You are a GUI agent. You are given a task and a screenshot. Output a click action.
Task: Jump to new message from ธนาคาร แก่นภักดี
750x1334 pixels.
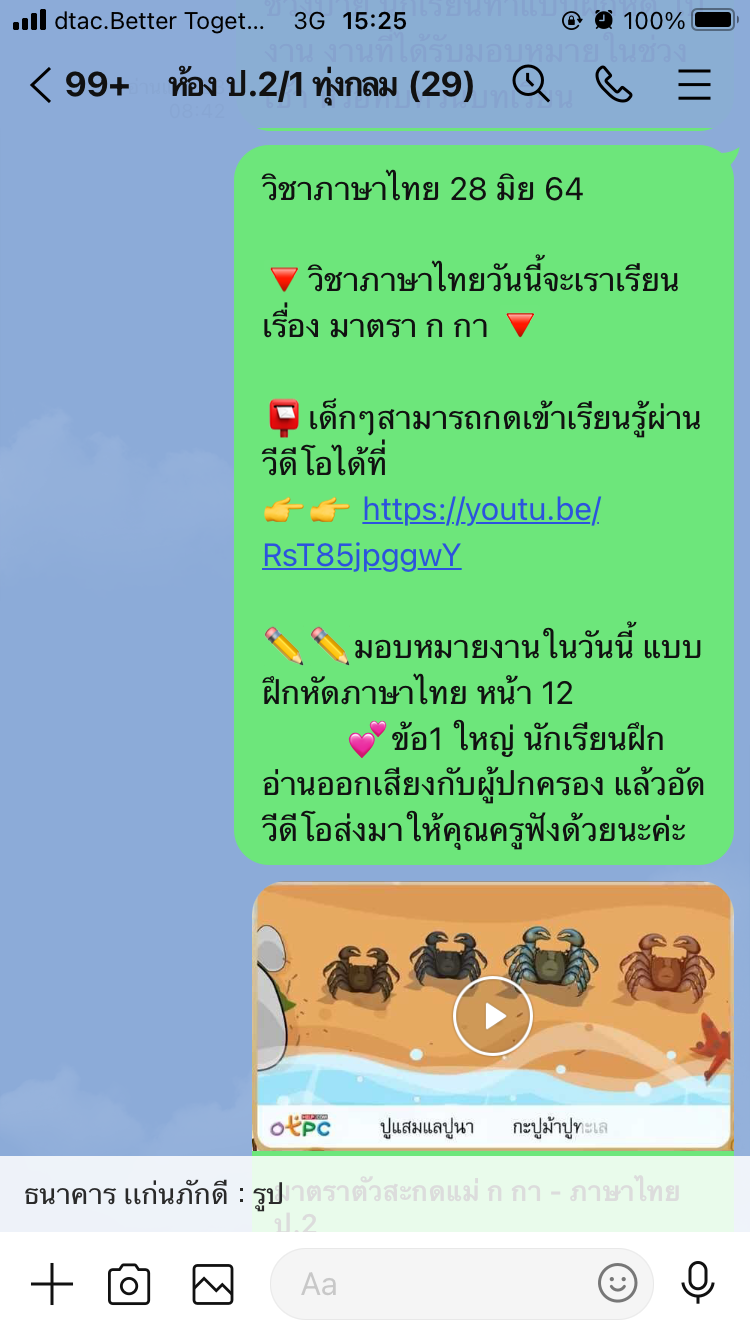pyautogui.click(x=155, y=1195)
